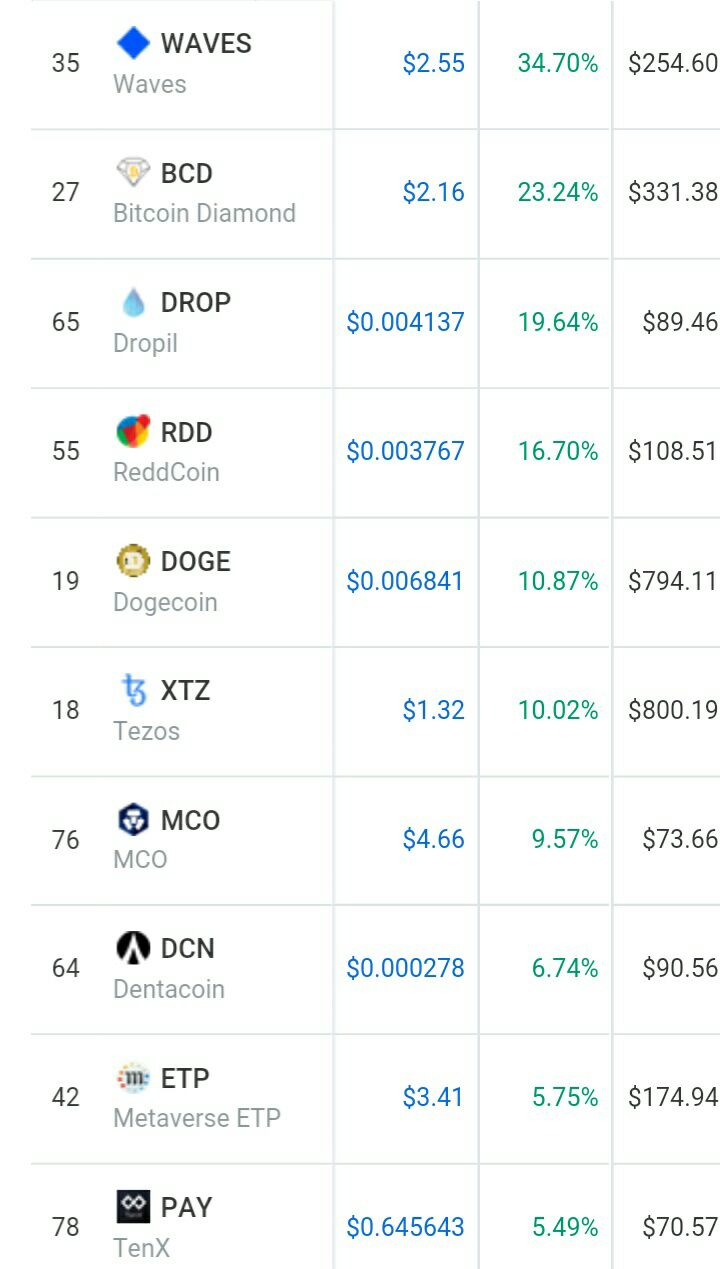
Task: Open the ReddCoin RDD entry
Action: [x=186, y=432]
